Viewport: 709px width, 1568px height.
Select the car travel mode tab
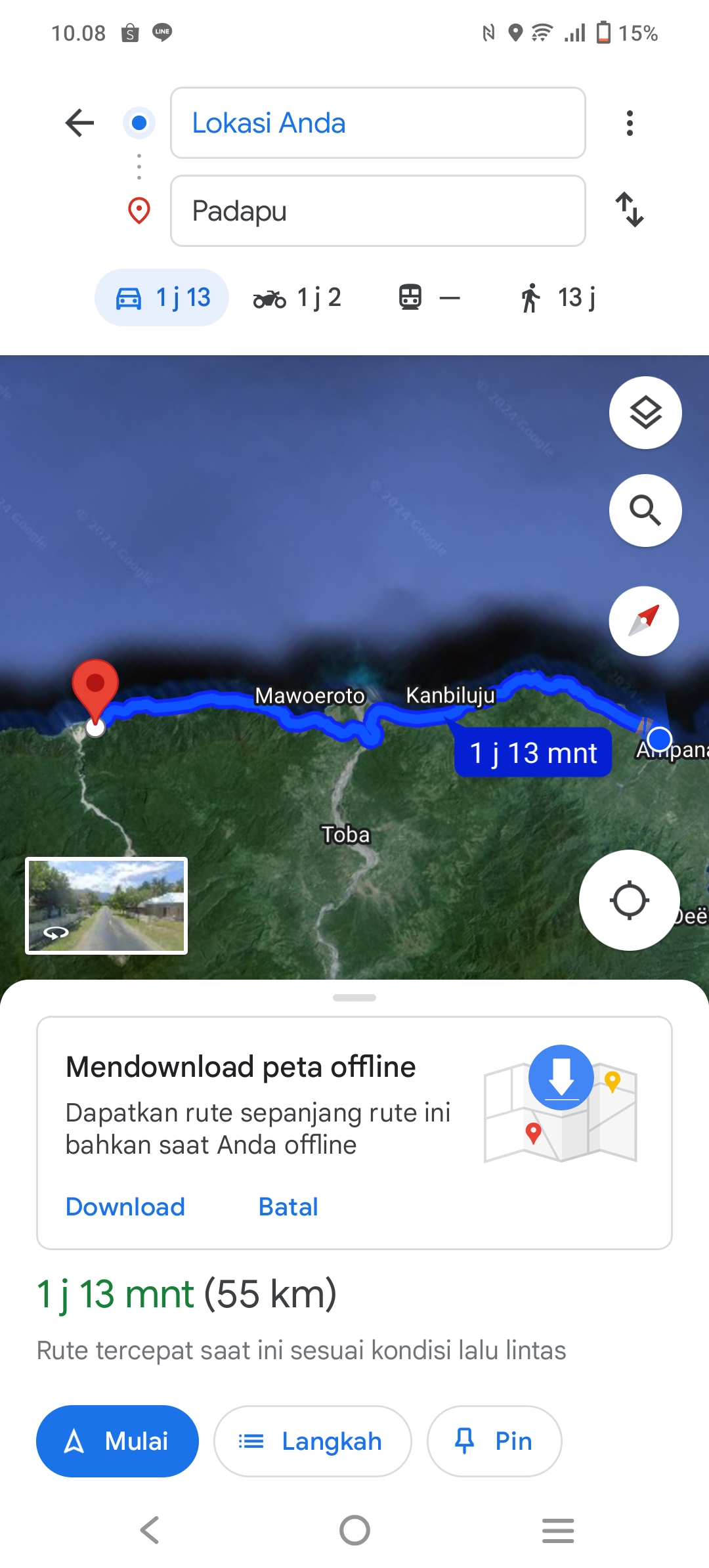pyautogui.click(x=161, y=297)
